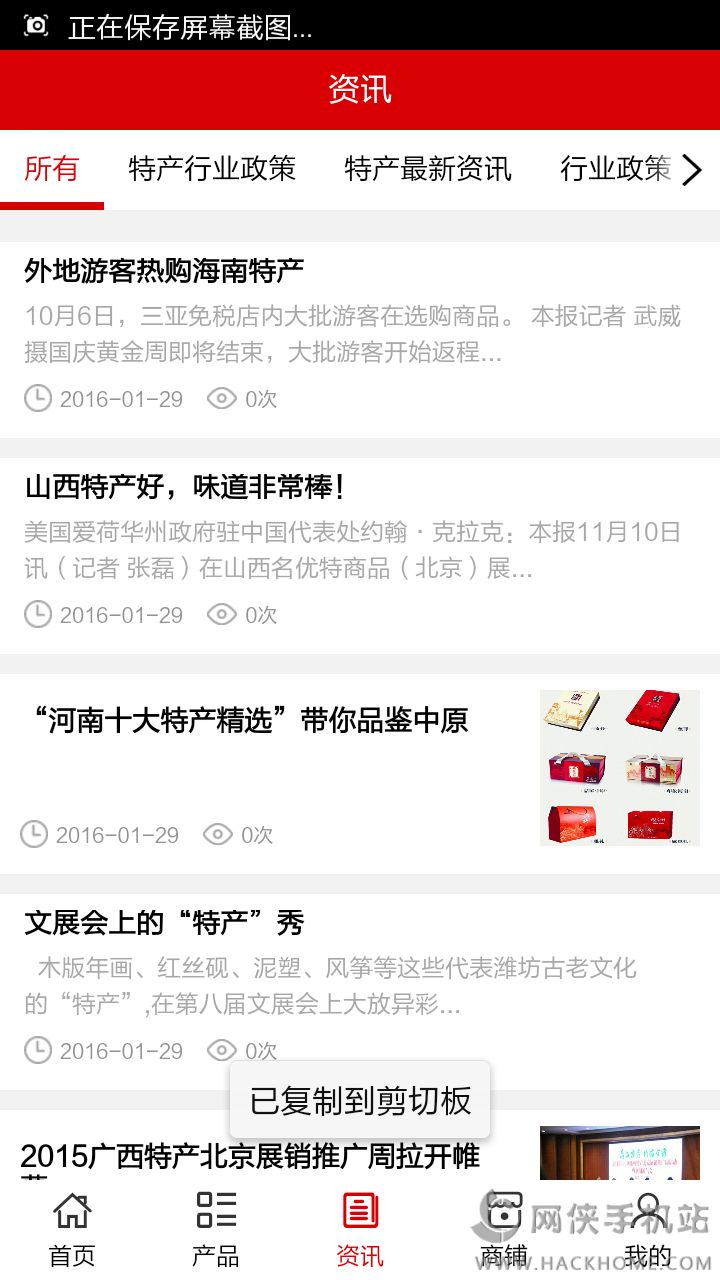Viewport: 720px width, 1280px height.
Task: Switch to the 行业政策 tab
Action: tap(615, 169)
